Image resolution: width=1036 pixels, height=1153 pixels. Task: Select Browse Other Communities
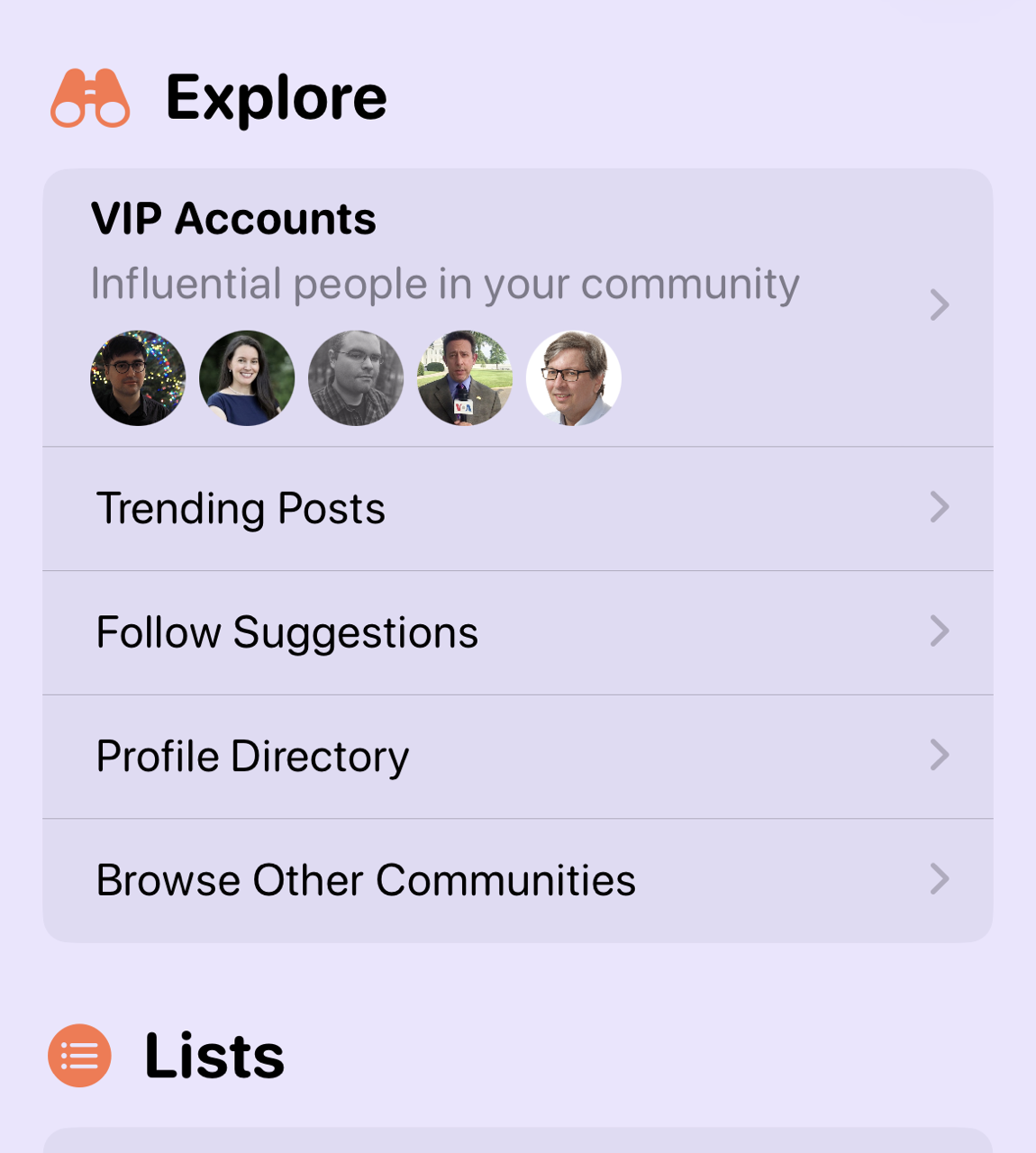tap(517, 880)
